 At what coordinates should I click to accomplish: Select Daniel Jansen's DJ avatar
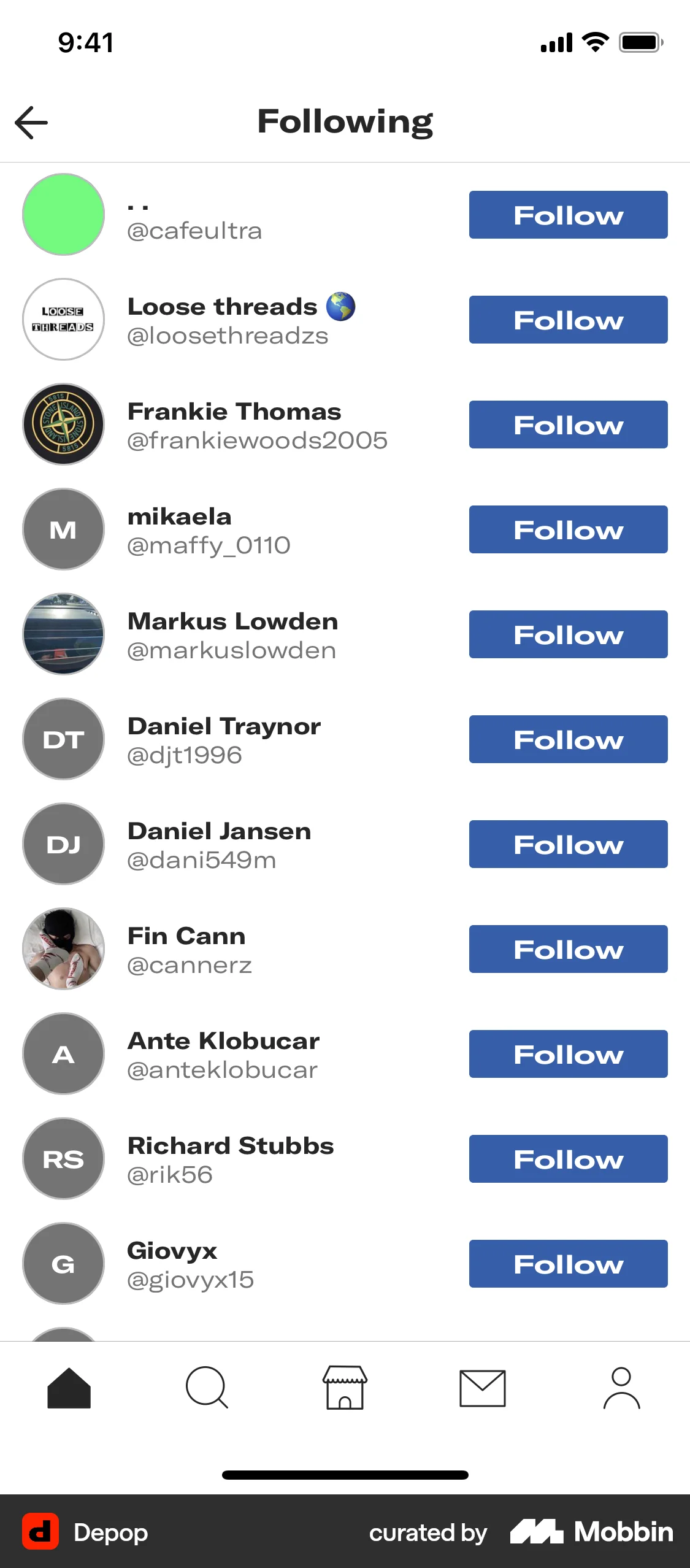63,844
